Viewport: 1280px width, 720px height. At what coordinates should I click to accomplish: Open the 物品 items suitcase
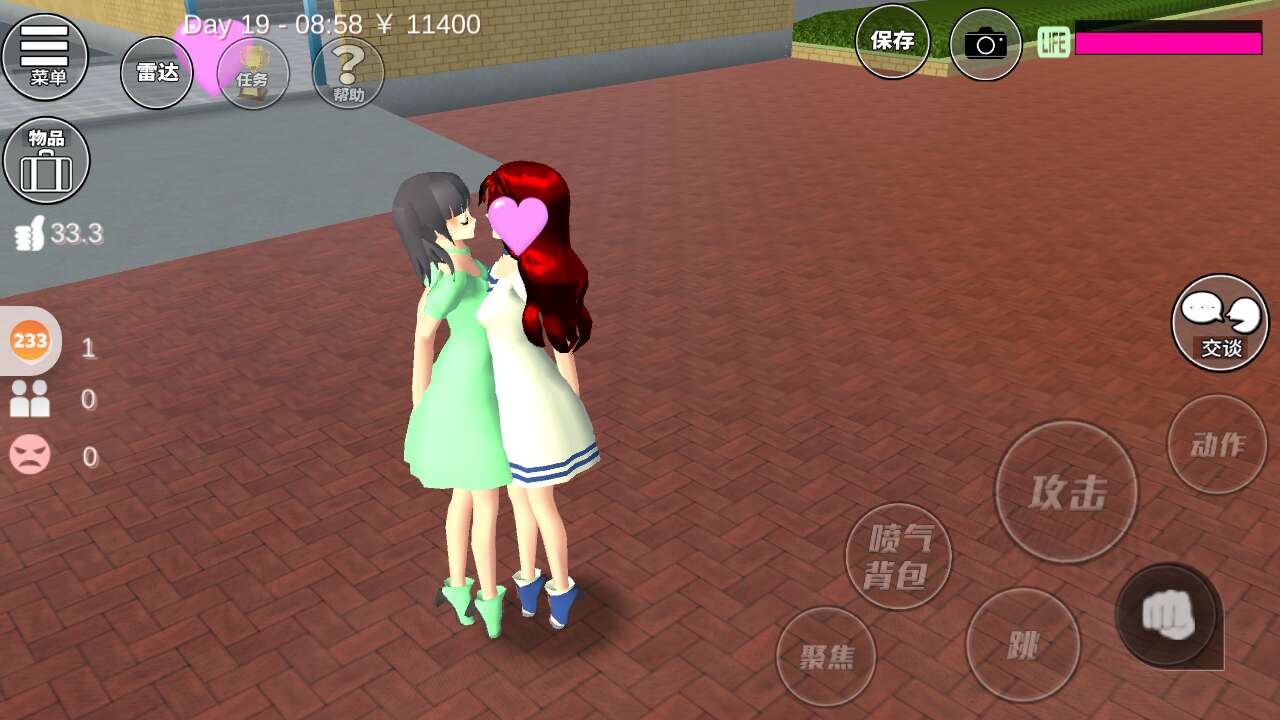(x=46, y=160)
